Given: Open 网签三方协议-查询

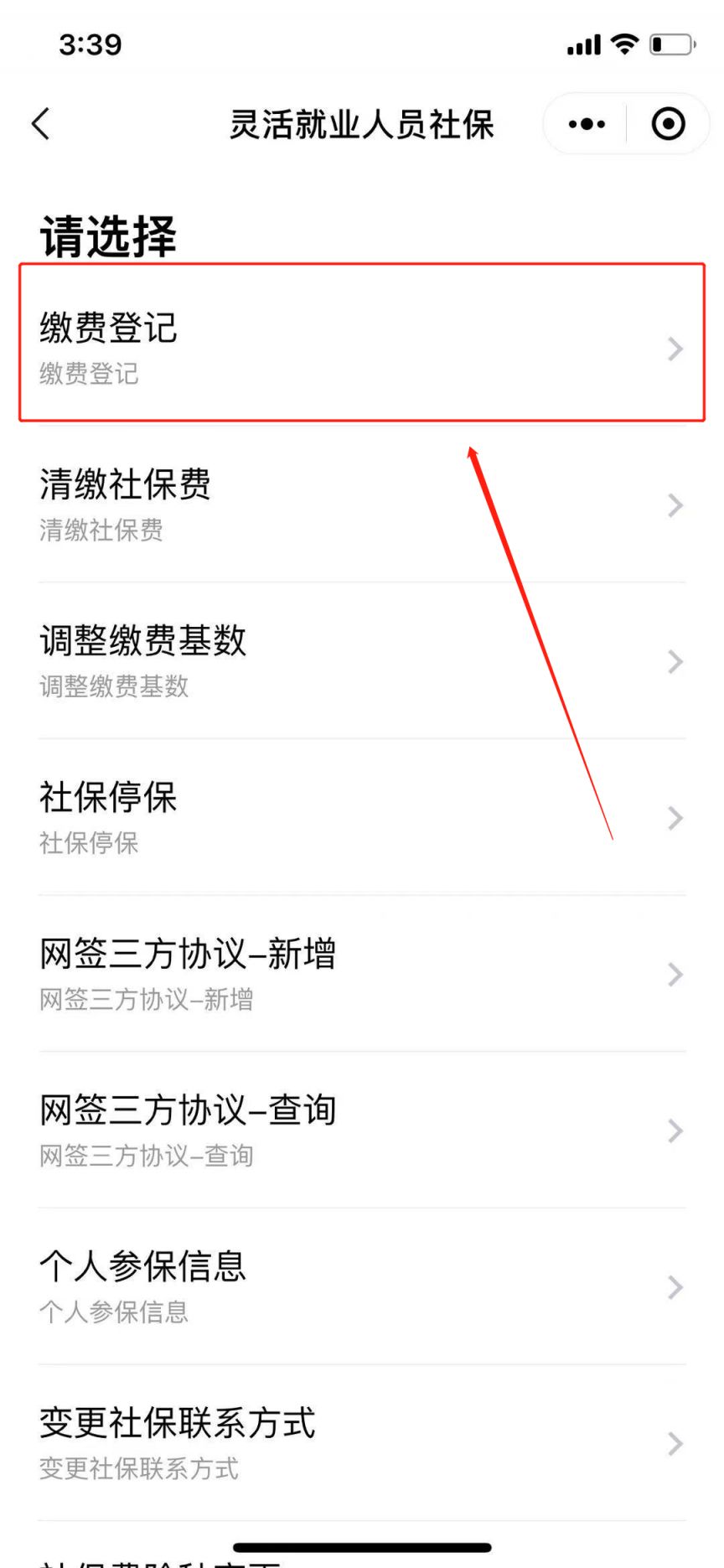Looking at the screenshot, I should pos(362,1131).
